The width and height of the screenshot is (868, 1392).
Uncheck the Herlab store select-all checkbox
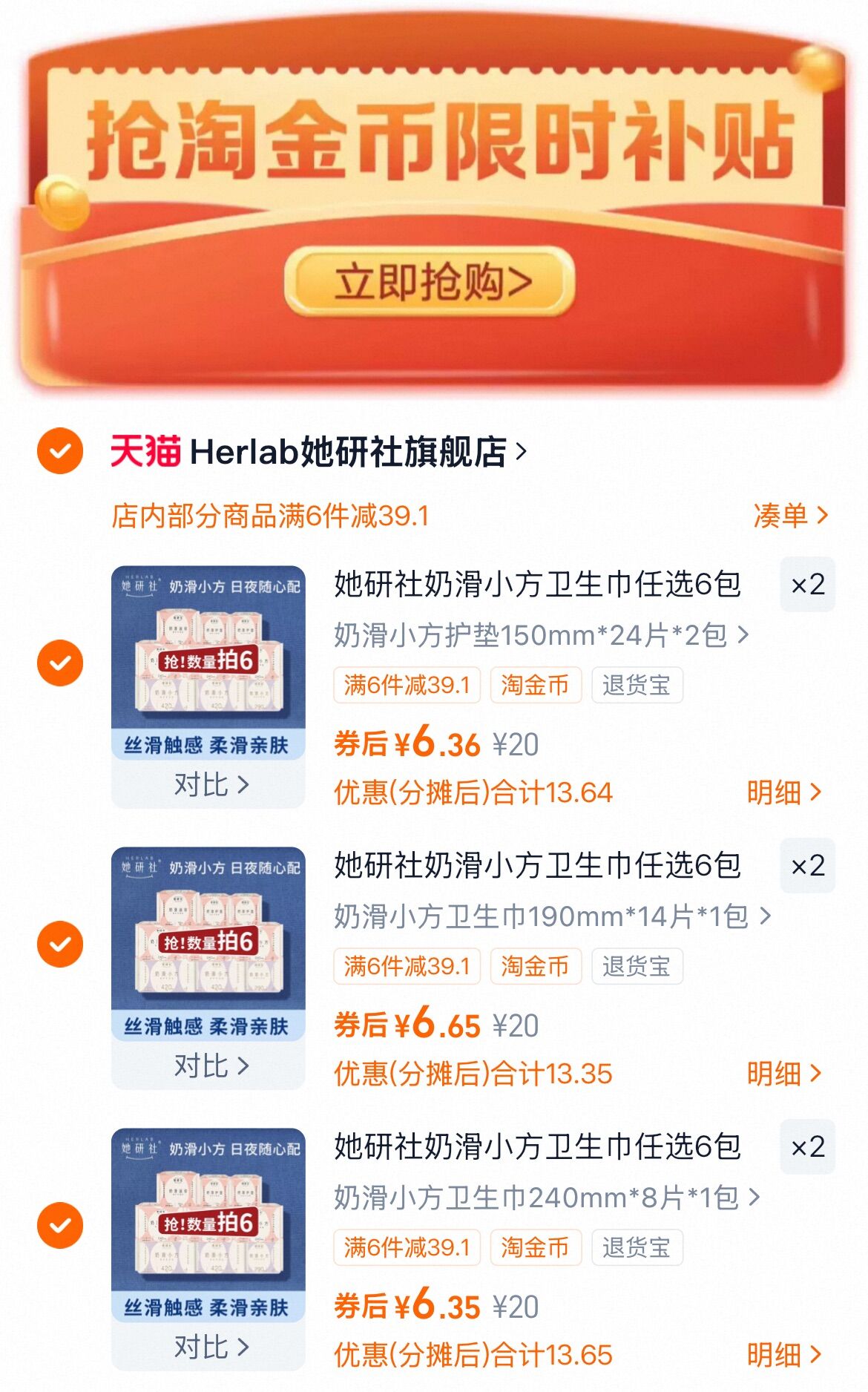60,451
